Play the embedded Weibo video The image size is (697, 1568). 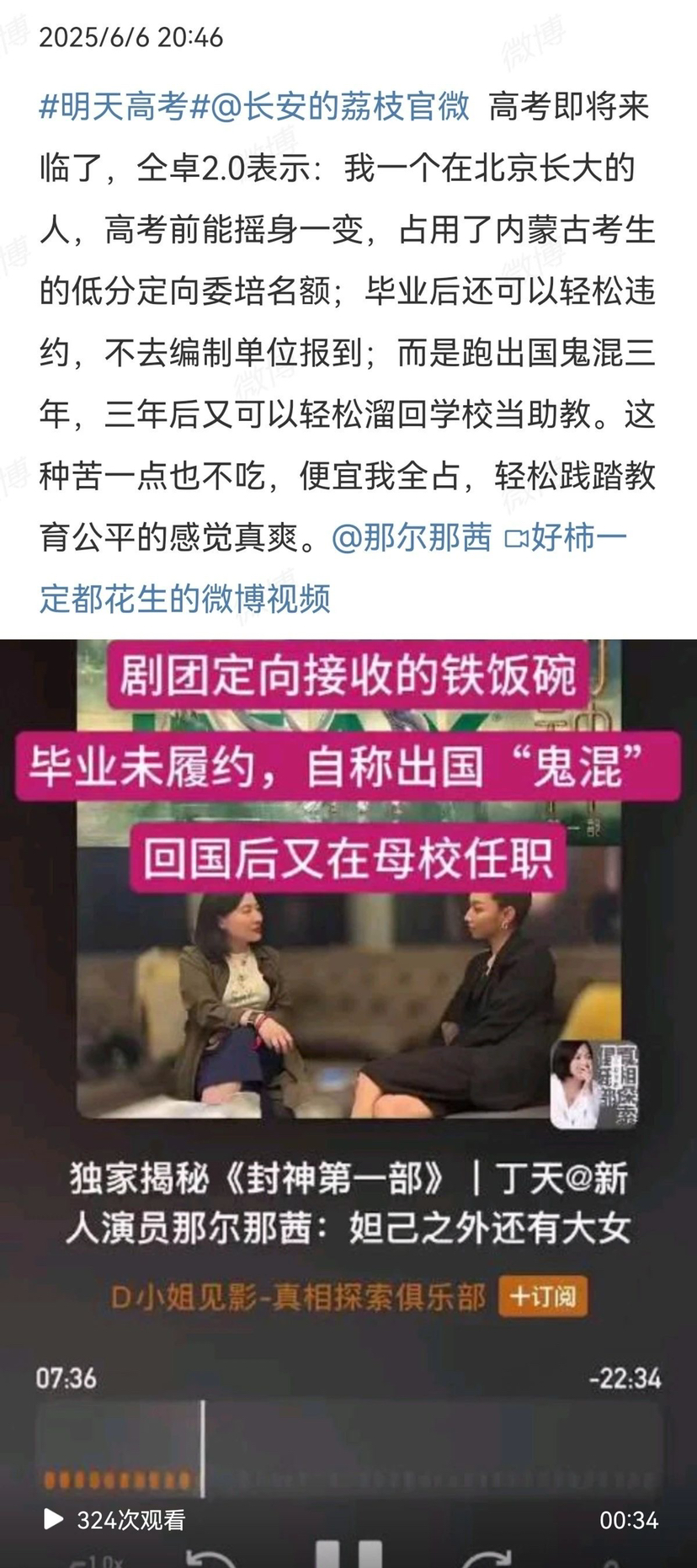(x=53, y=1518)
